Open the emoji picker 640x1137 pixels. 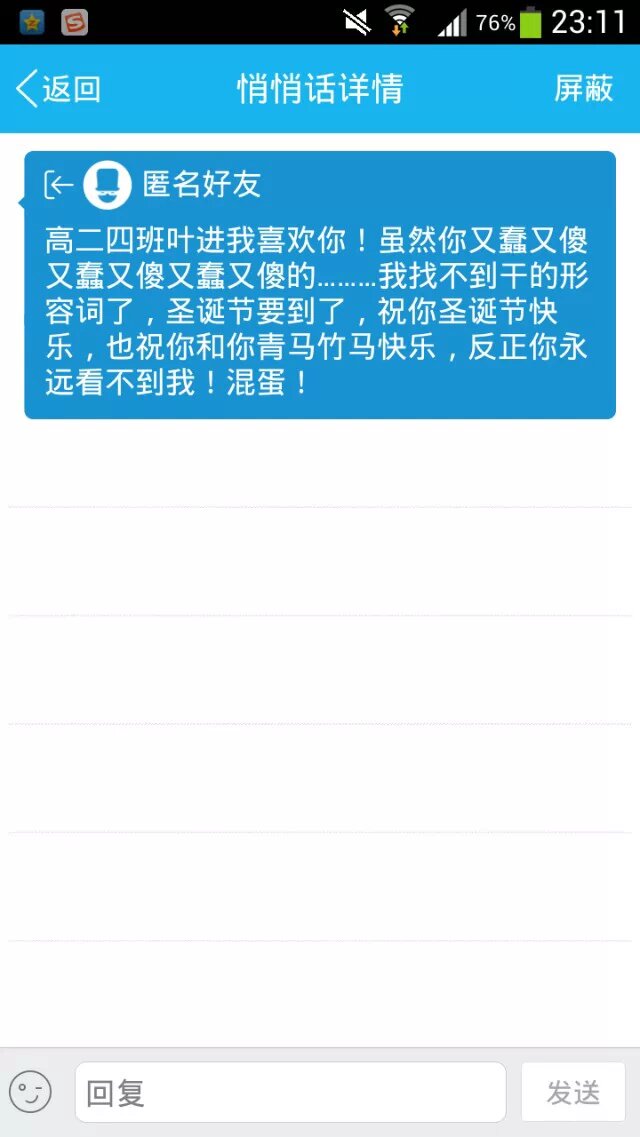click(31, 1092)
